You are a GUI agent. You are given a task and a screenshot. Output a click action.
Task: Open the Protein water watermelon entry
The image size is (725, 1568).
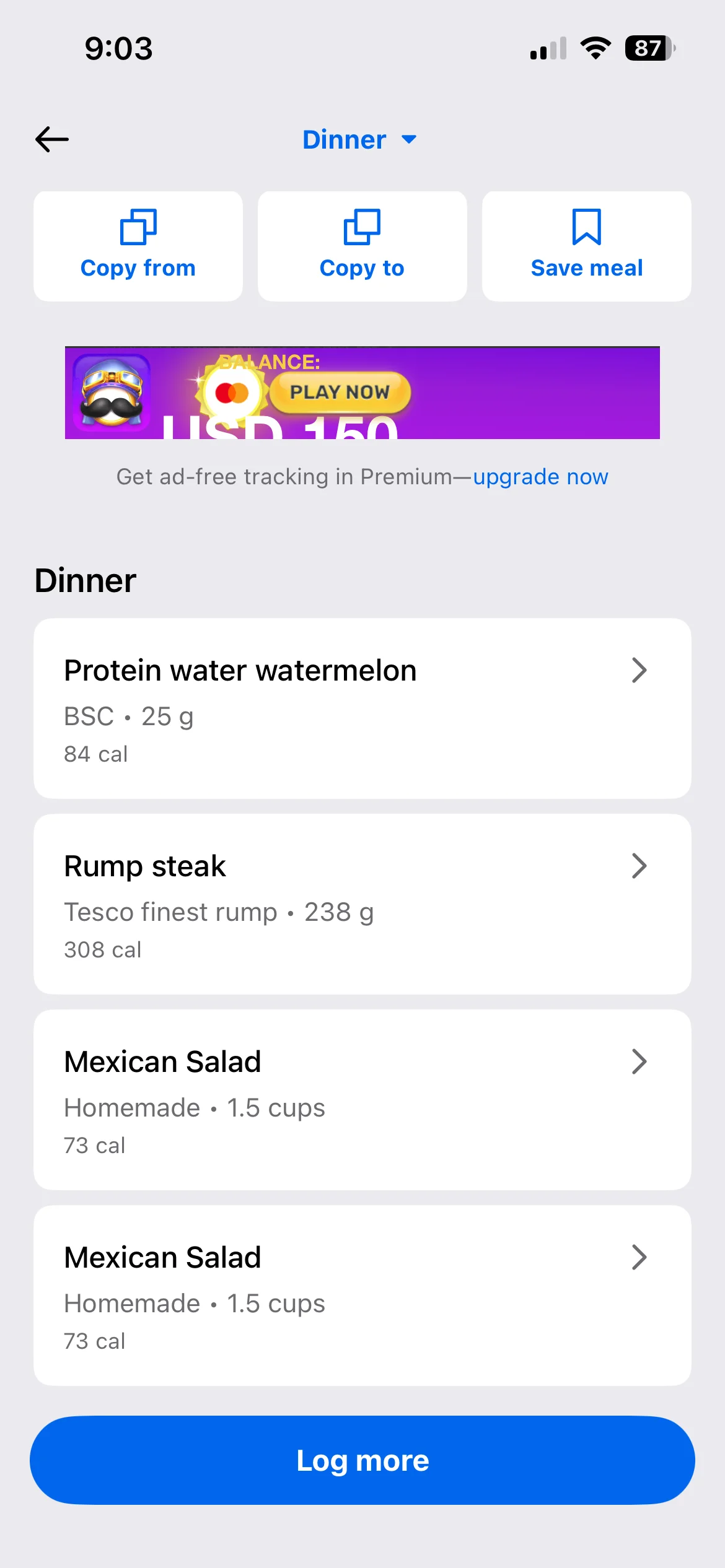point(362,708)
